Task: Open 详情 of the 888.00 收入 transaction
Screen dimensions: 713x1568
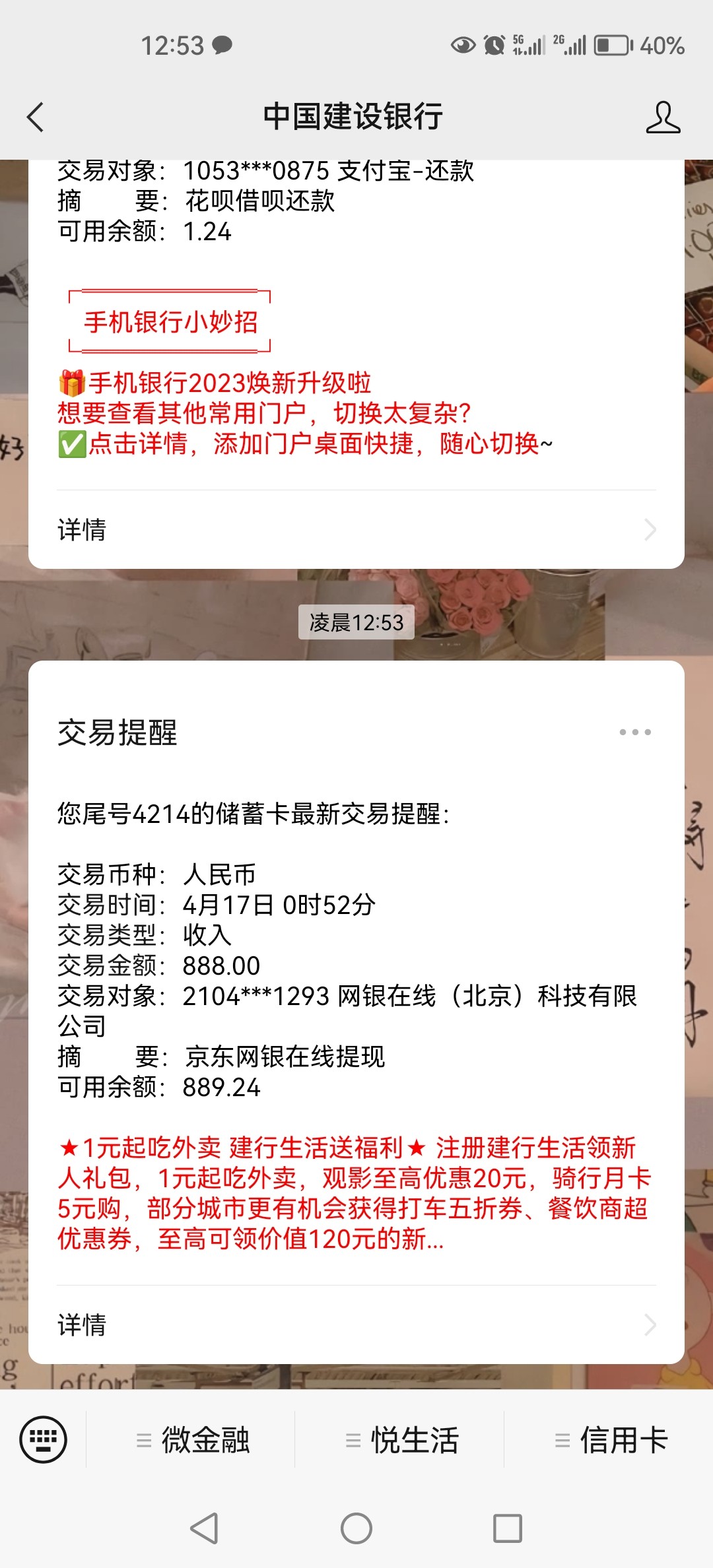Action: coord(356,1324)
